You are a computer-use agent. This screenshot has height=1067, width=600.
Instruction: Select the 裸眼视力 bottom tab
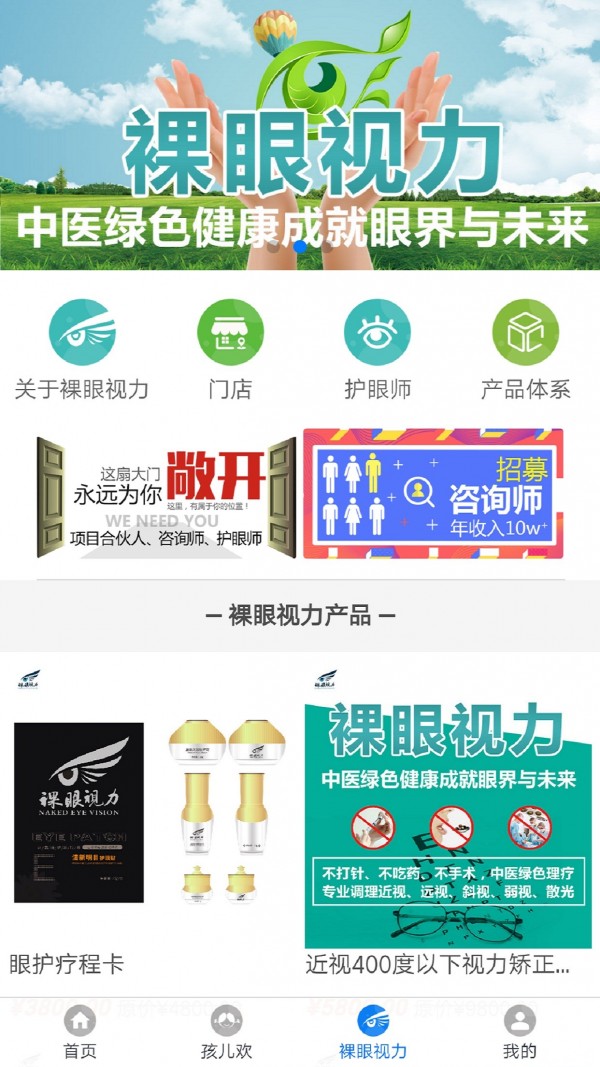373,1032
